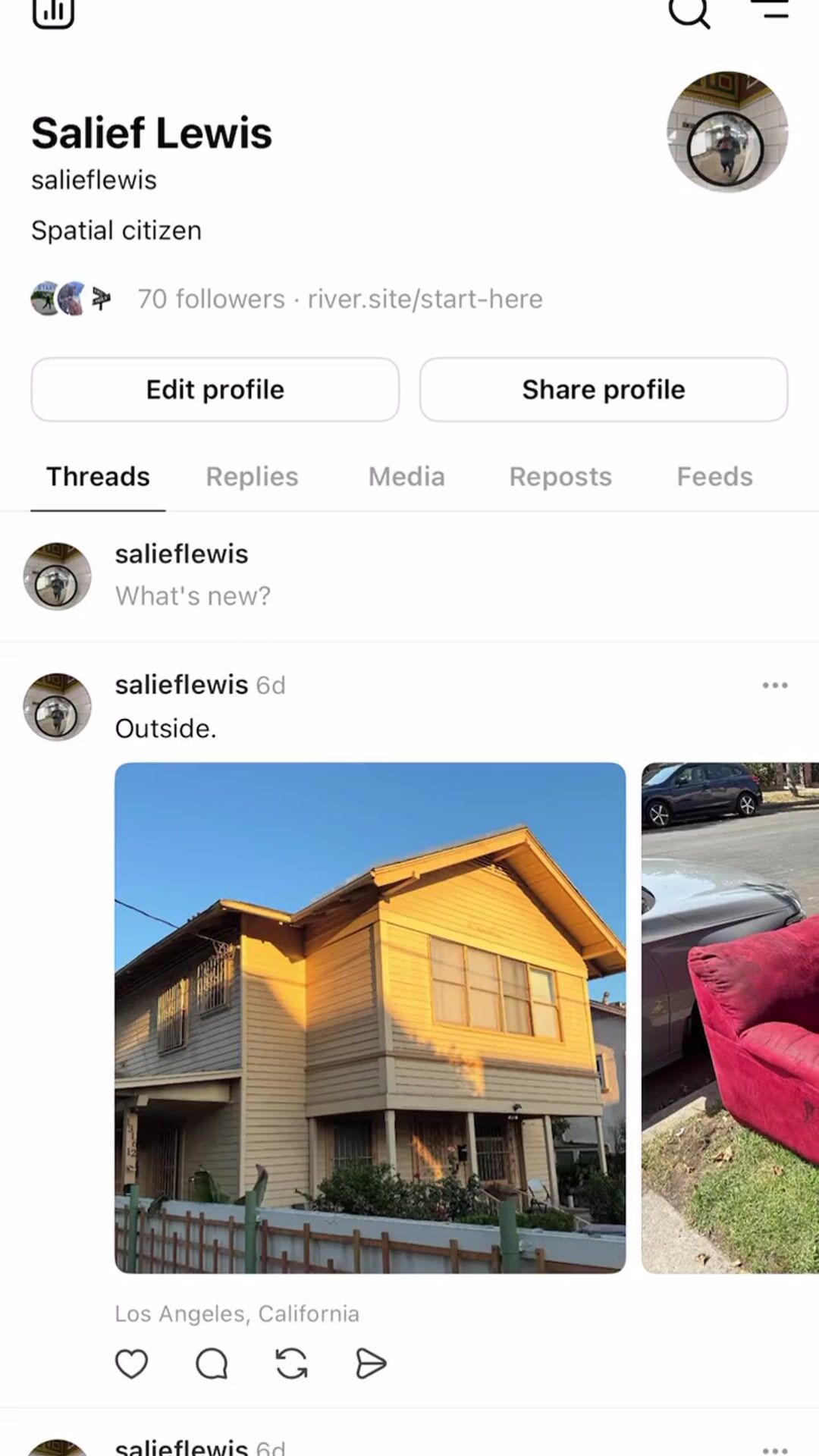This screenshot has height=1456, width=819.
Task: Switch to the Feeds tab
Action: [714, 476]
